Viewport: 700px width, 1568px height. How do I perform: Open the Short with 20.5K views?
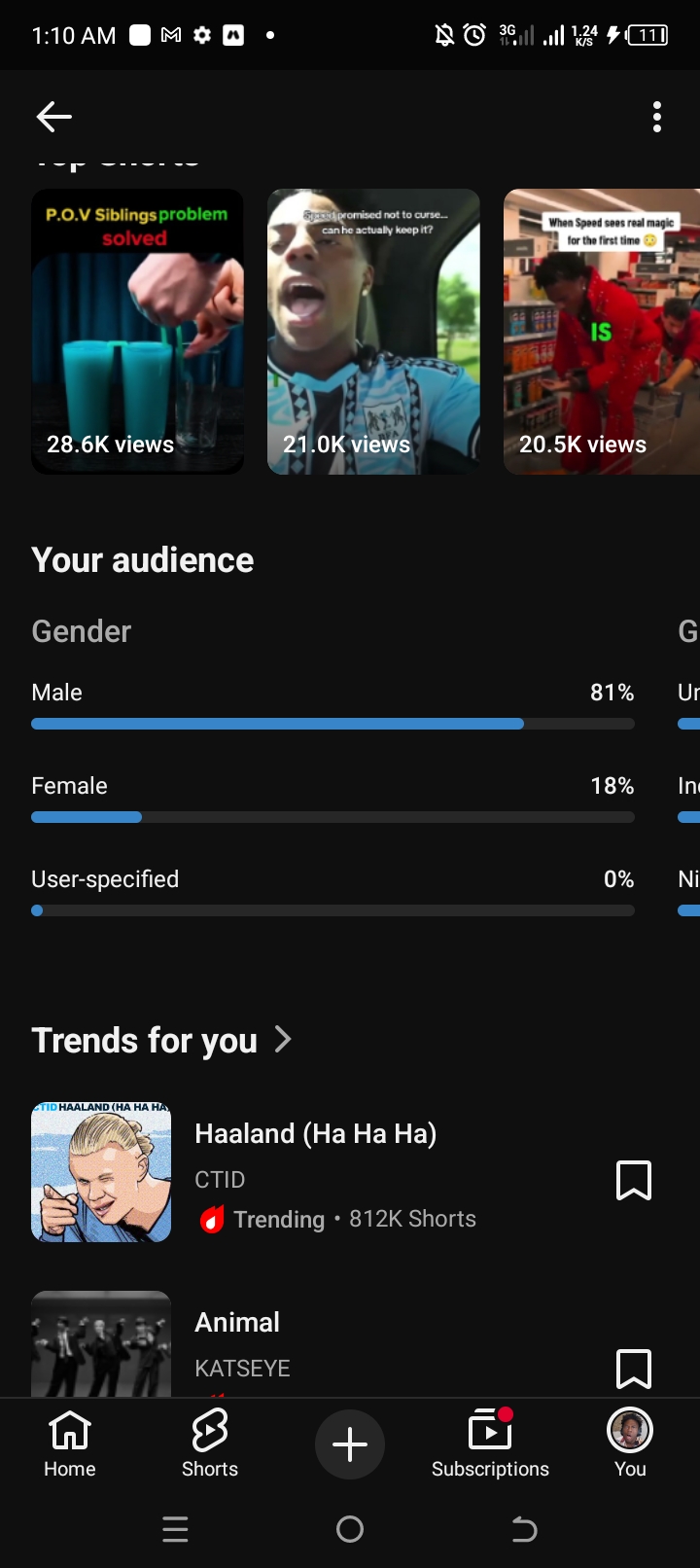(602, 332)
